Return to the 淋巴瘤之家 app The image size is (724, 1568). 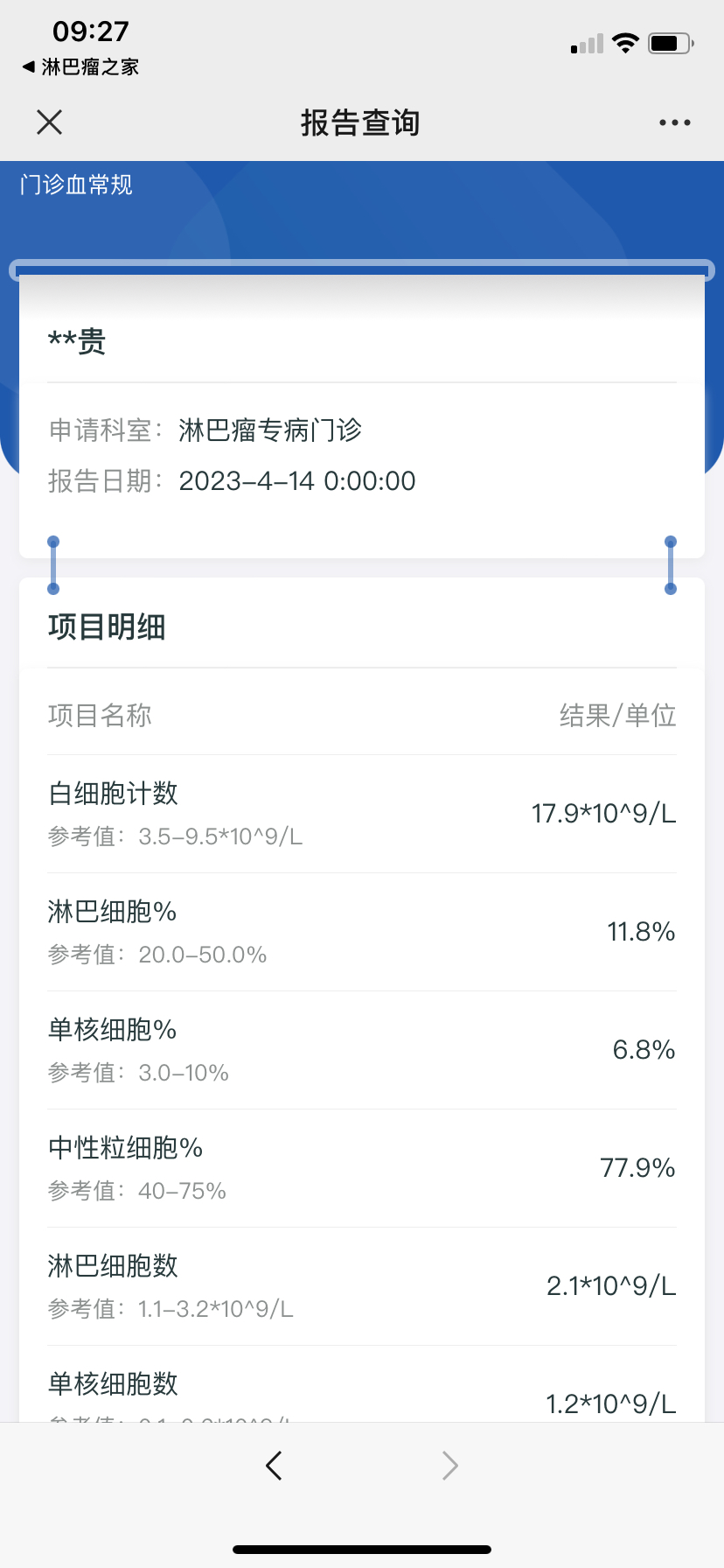(80, 66)
